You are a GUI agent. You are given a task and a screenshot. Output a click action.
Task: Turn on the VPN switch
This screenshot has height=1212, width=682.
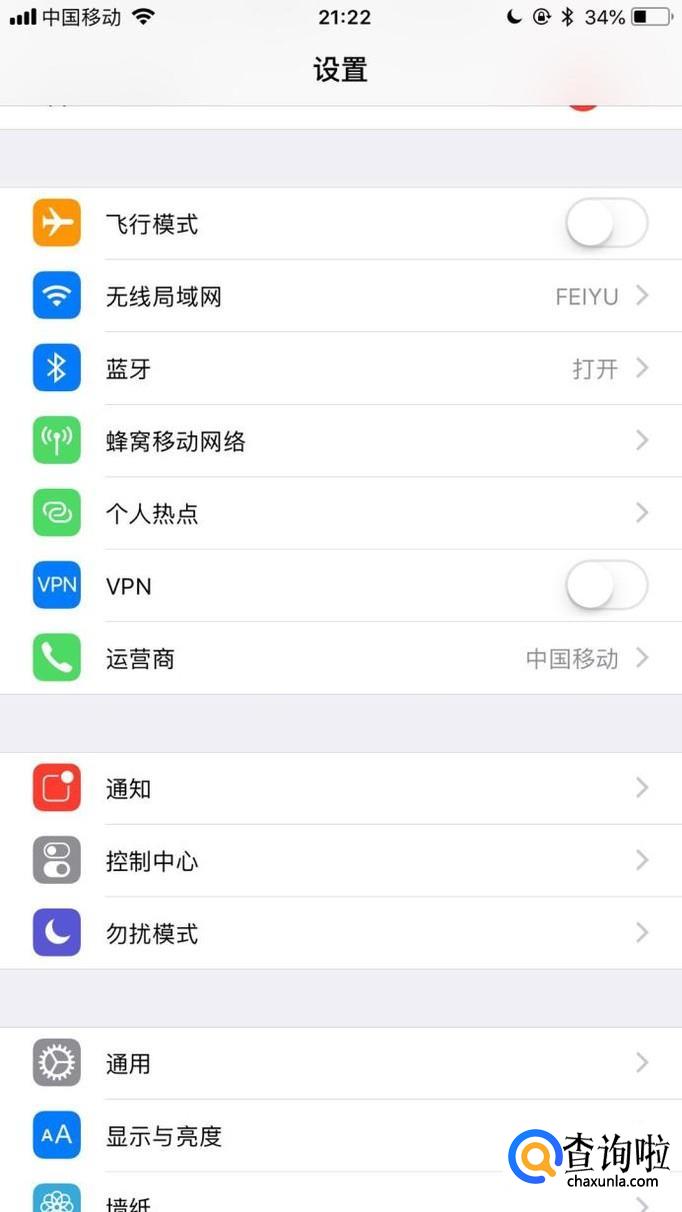click(606, 586)
